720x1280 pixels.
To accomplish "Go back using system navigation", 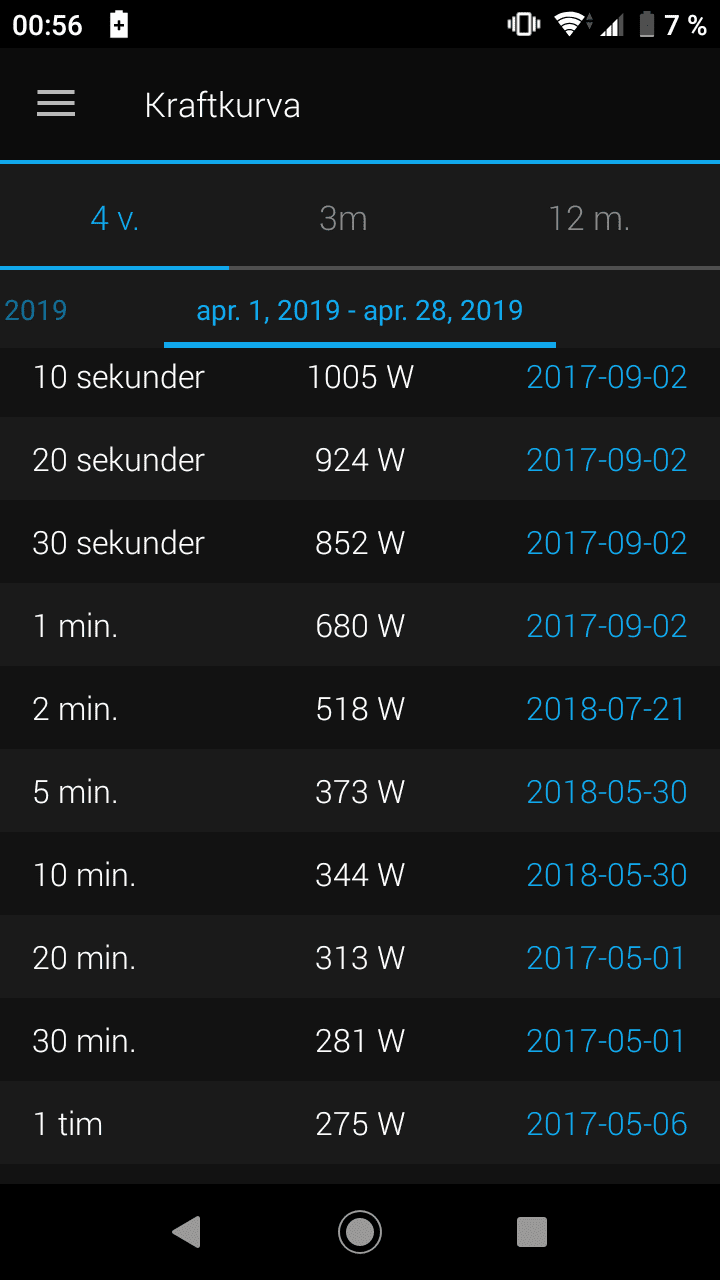I will click(187, 1232).
